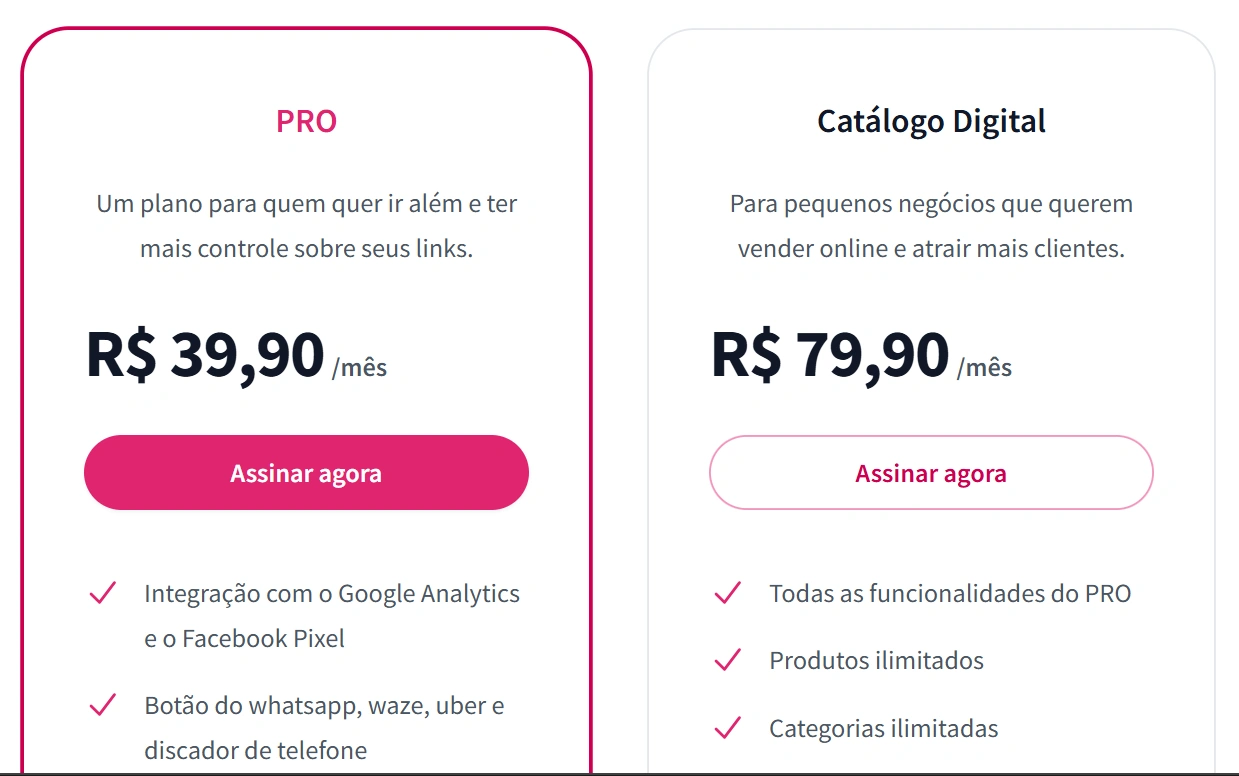This screenshot has height=776, width=1239.
Task: Select Assinar agora for Catálogo Digital
Action: click(x=931, y=473)
